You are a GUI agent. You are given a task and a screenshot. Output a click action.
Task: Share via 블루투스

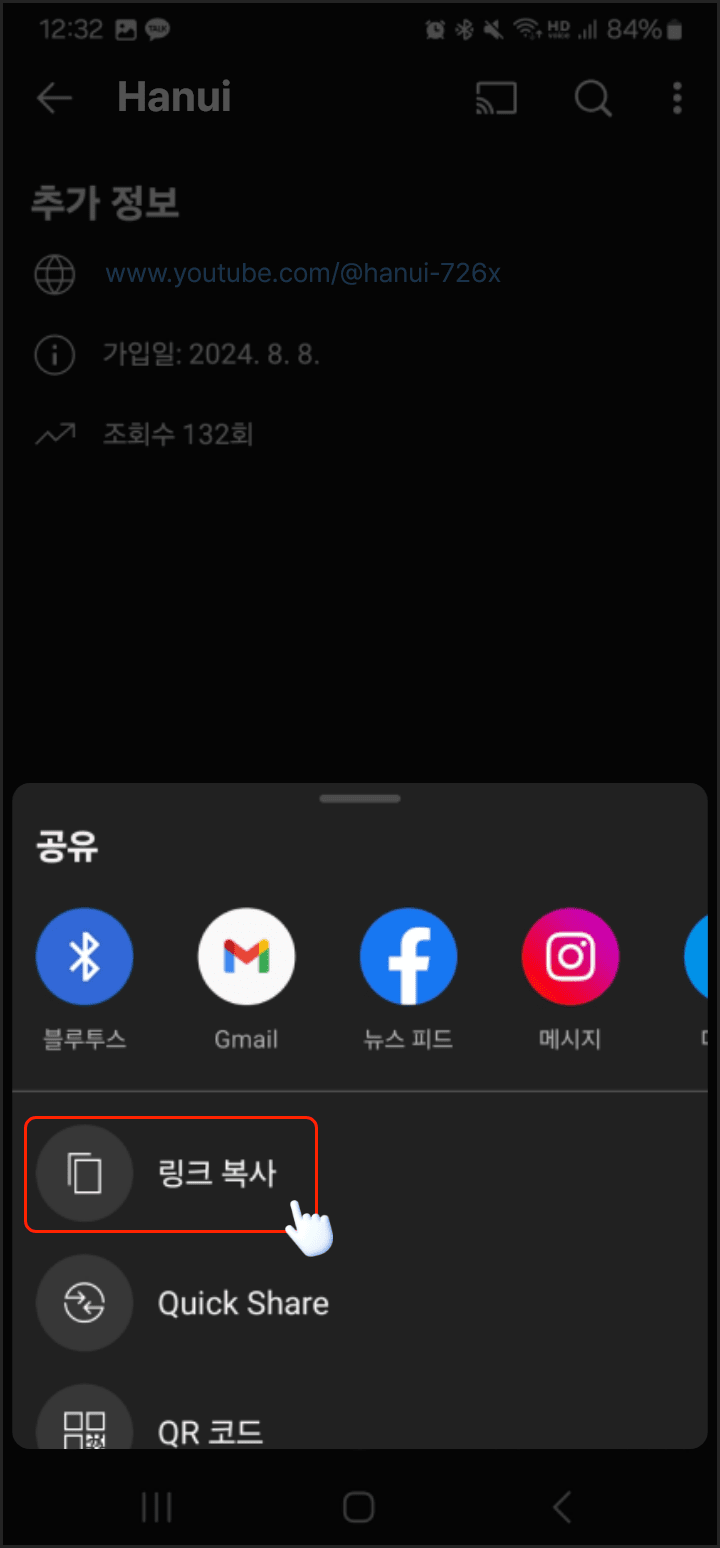pos(85,957)
